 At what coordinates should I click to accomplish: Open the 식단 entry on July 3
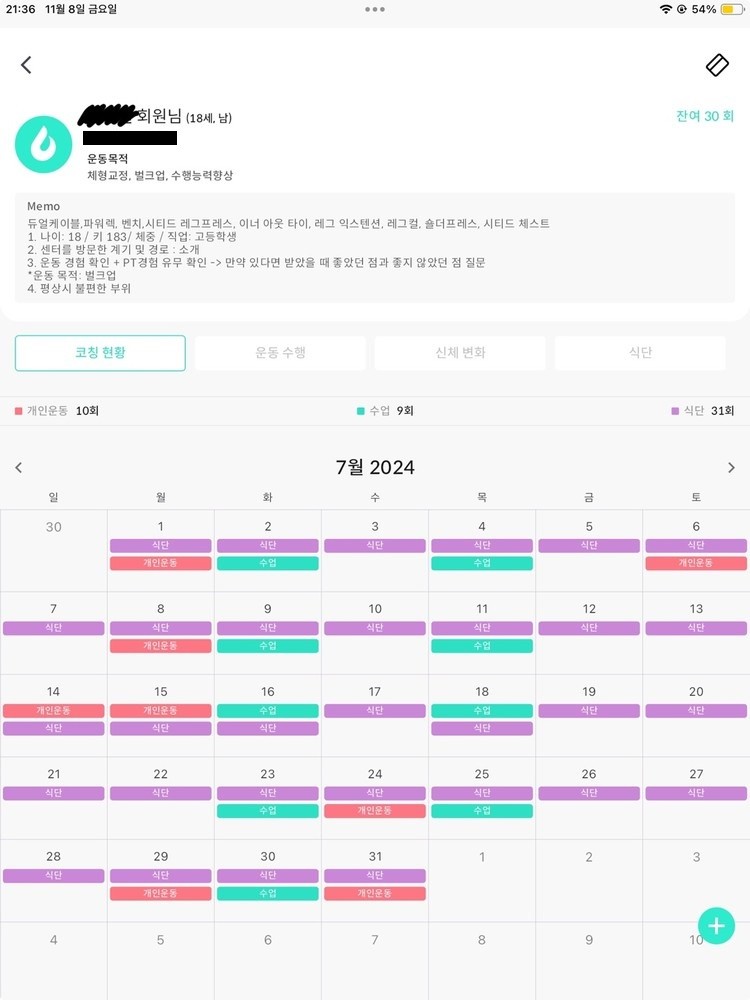coord(375,546)
